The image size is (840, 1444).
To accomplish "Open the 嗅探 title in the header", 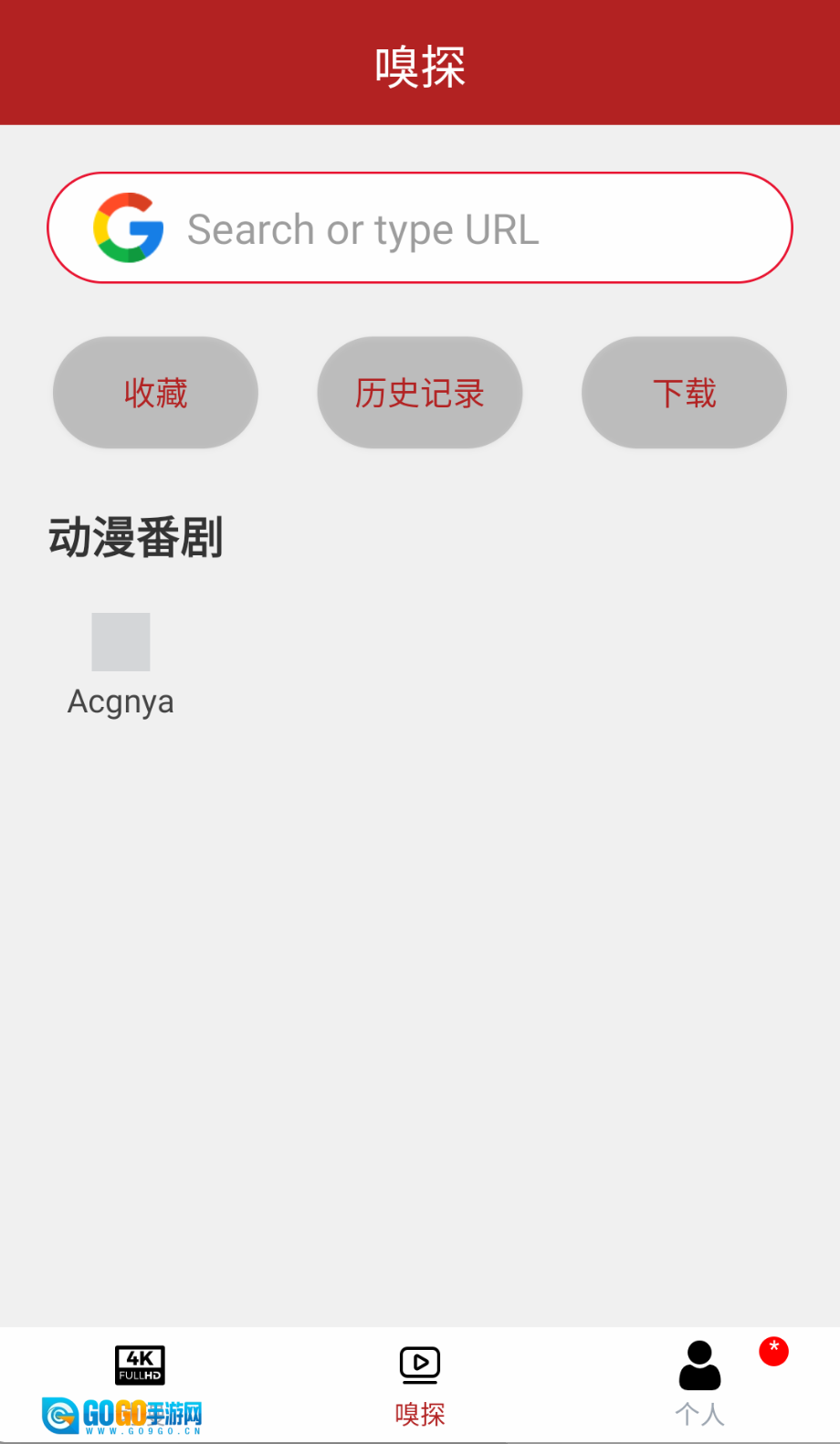I will coord(419,65).
